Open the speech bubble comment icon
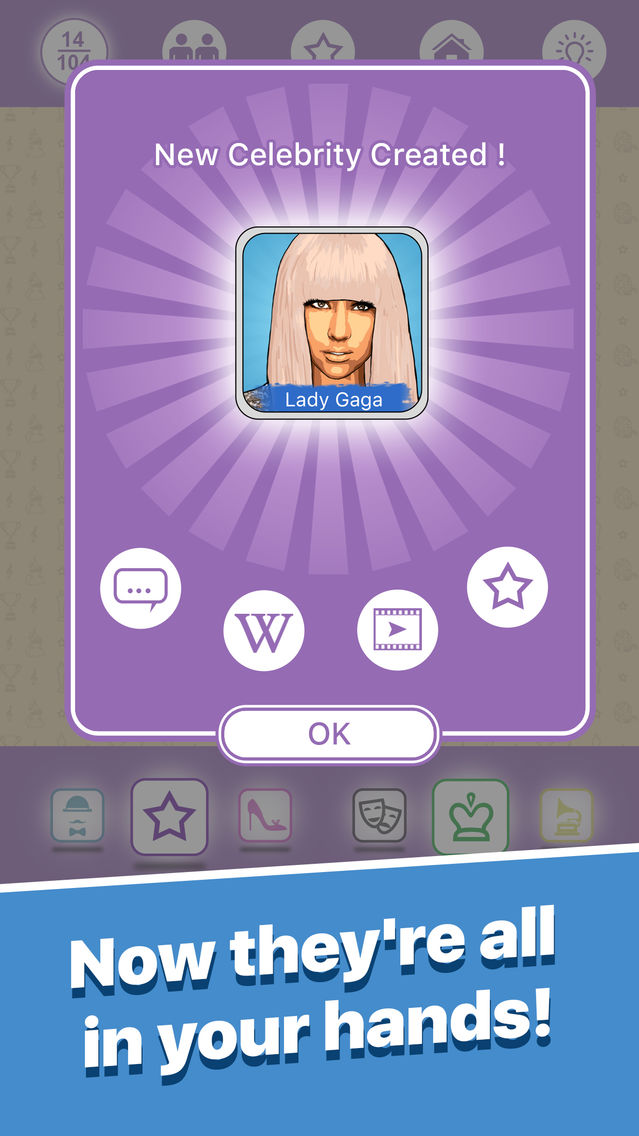Viewport: 639px width, 1136px height. click(x=141, y=588)
